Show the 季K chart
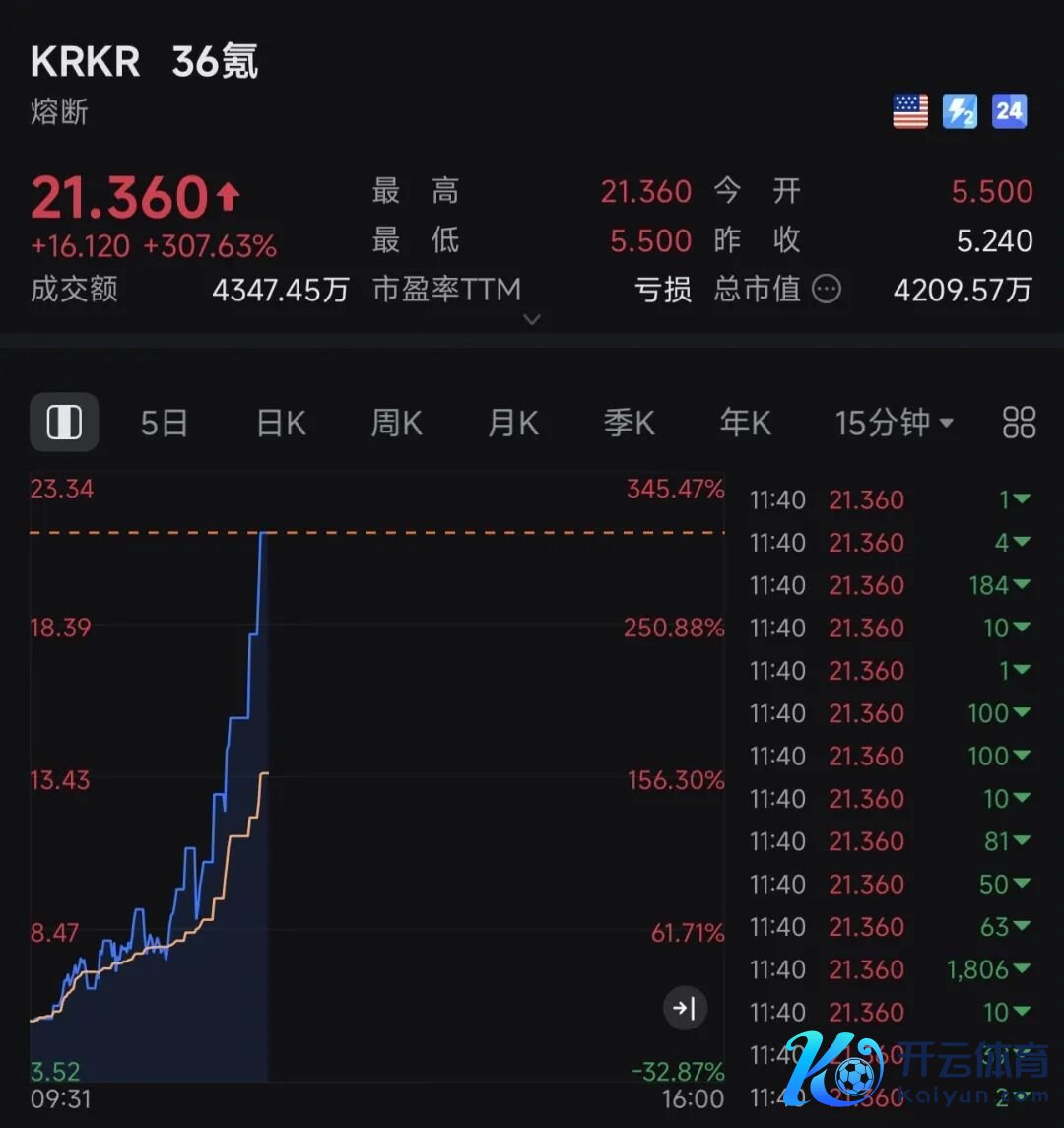Screen dimensions: 1064x1128 (630, 423)
